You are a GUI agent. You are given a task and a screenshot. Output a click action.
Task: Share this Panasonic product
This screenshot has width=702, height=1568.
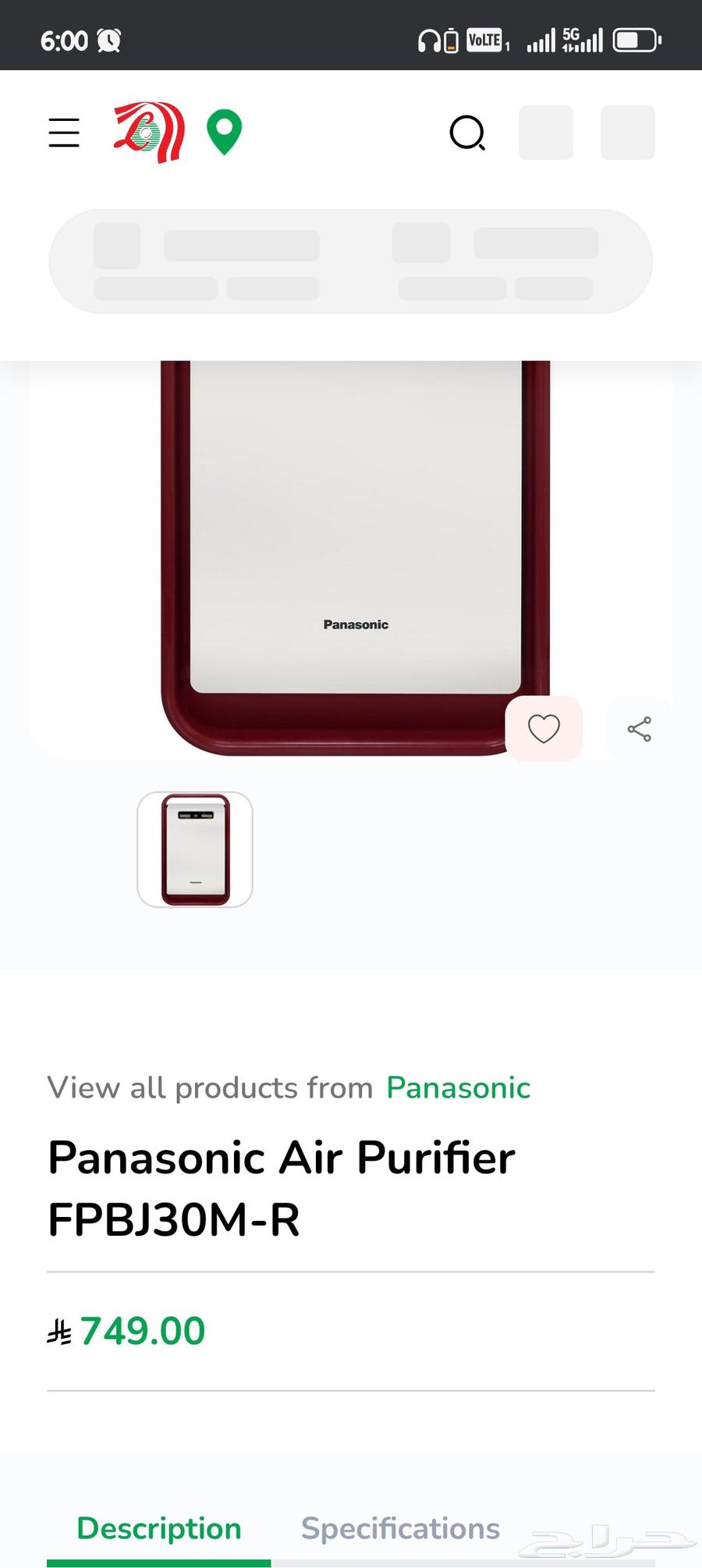tap(639, 729)
